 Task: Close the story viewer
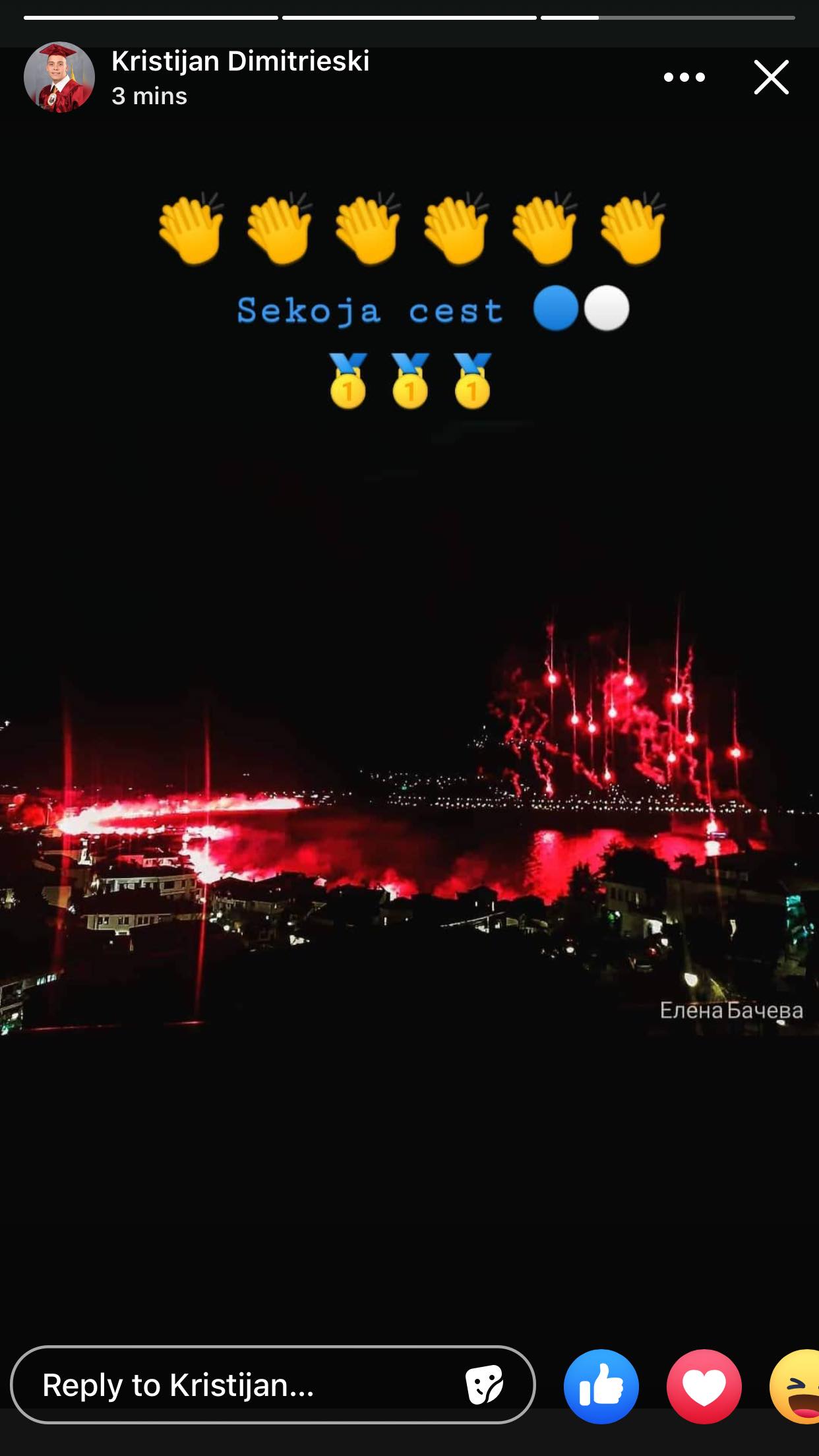pos(771,77)
